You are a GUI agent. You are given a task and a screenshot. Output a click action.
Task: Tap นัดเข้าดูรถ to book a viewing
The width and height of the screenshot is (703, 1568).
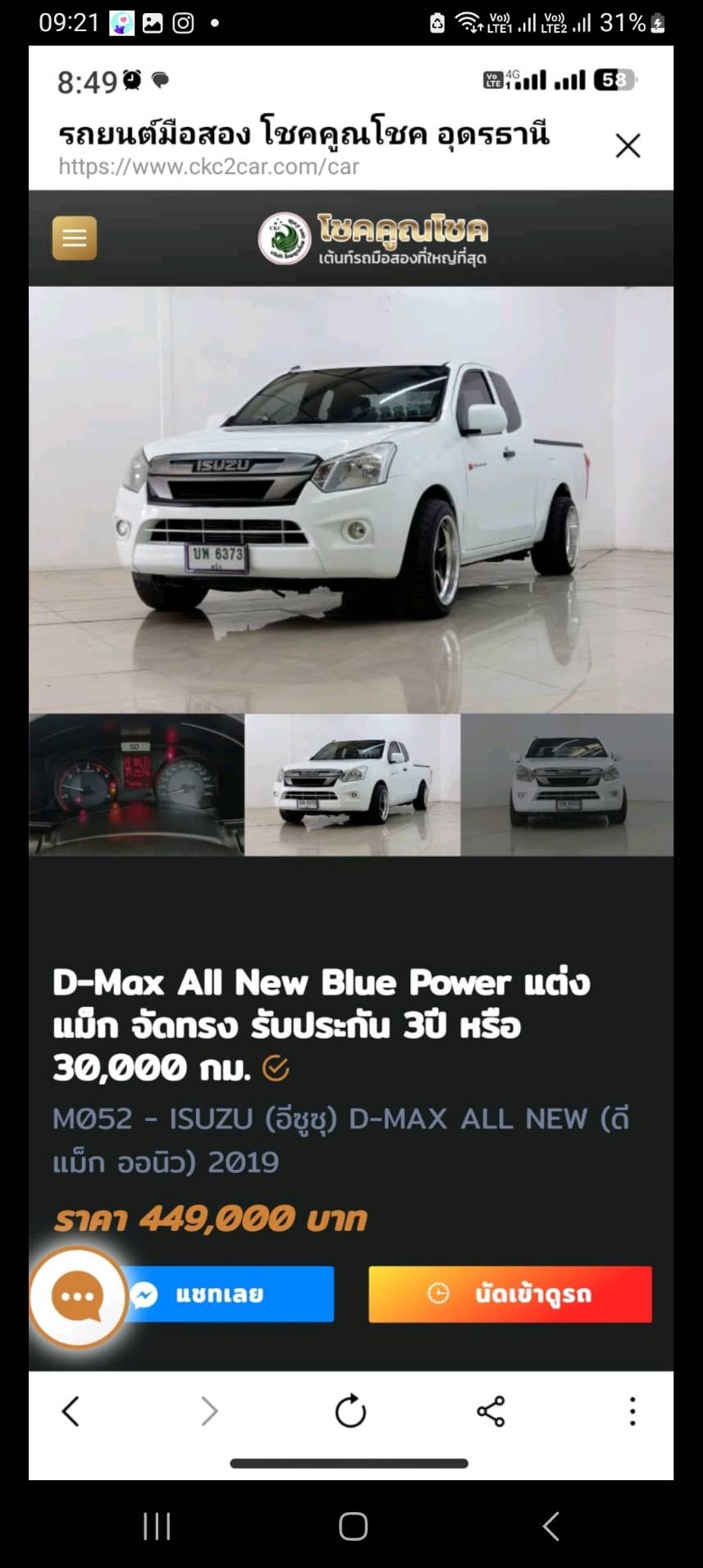510,1294
